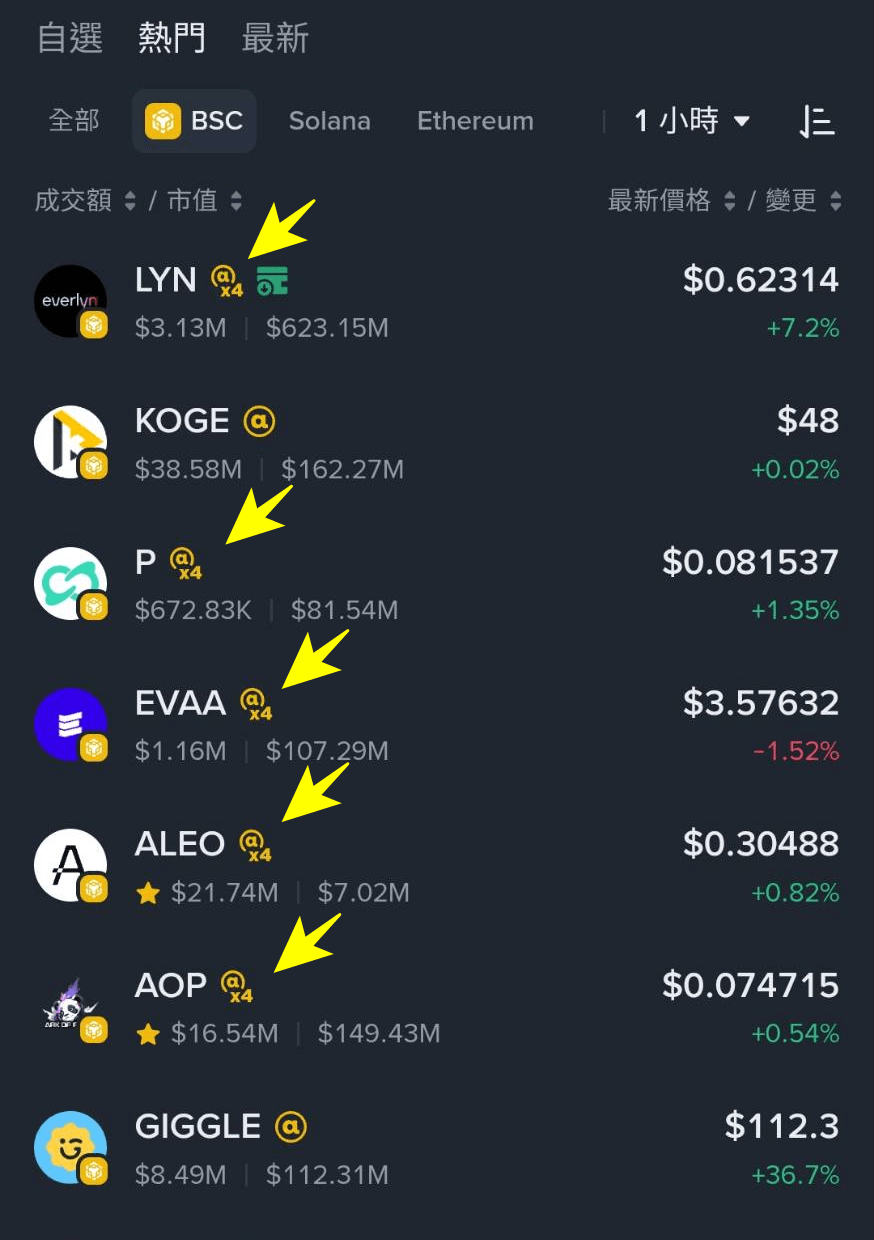Open the LYN token row
Screen dimensions: 874x1240
click(x=437, y=301)
